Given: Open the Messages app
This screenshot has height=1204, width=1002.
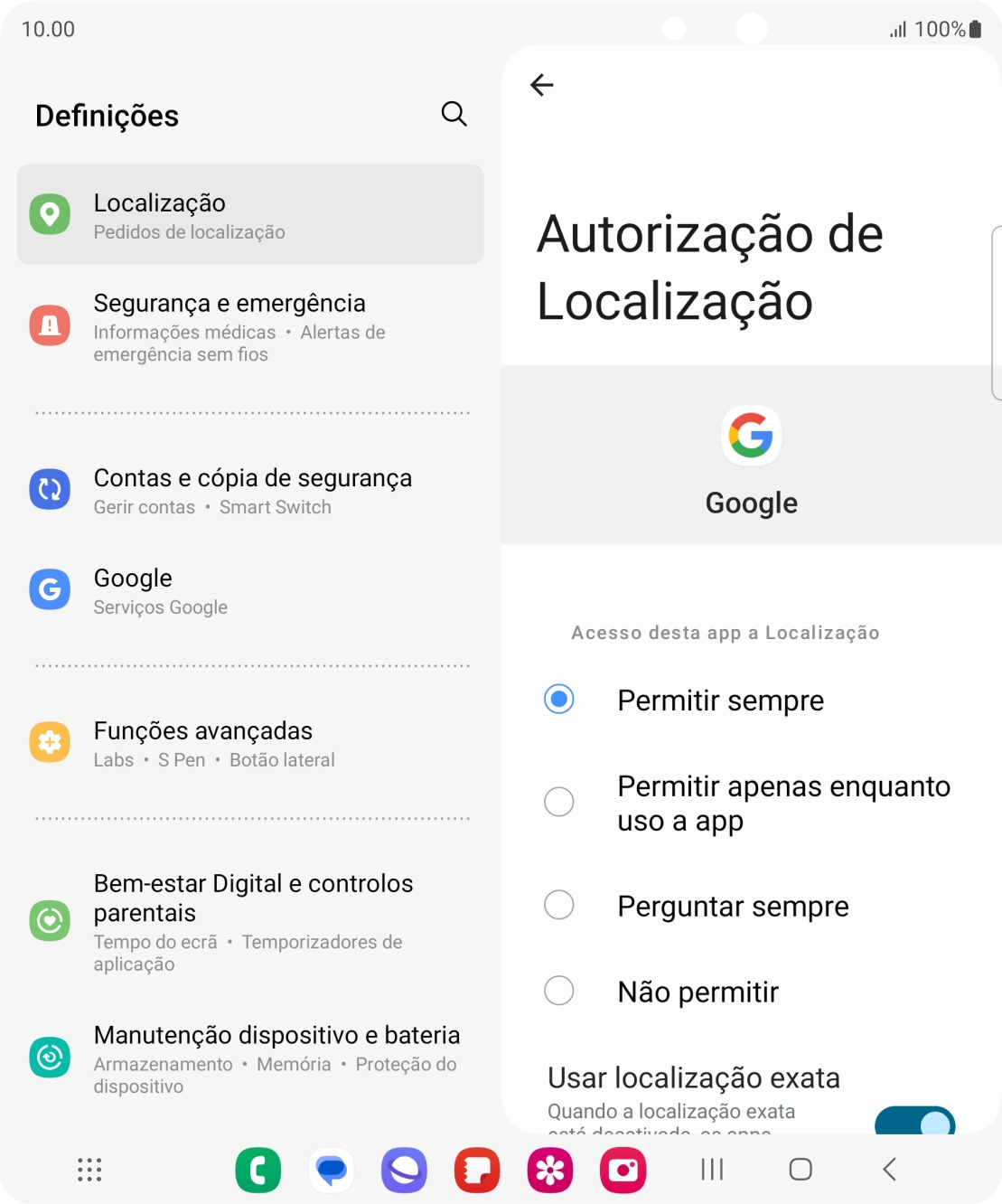Looking at the screenshot, I should tap(332, 1170).
